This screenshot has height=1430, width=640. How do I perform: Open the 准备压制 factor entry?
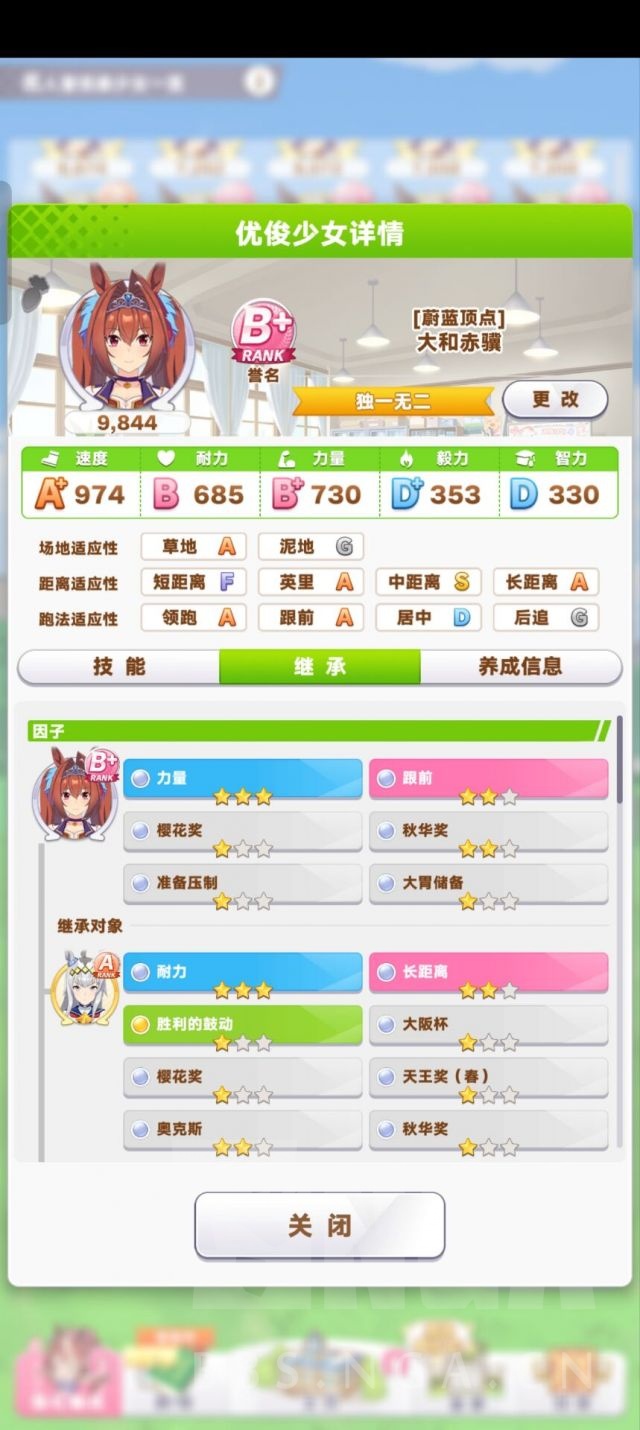pyautogui.click(x=243, y=884)
